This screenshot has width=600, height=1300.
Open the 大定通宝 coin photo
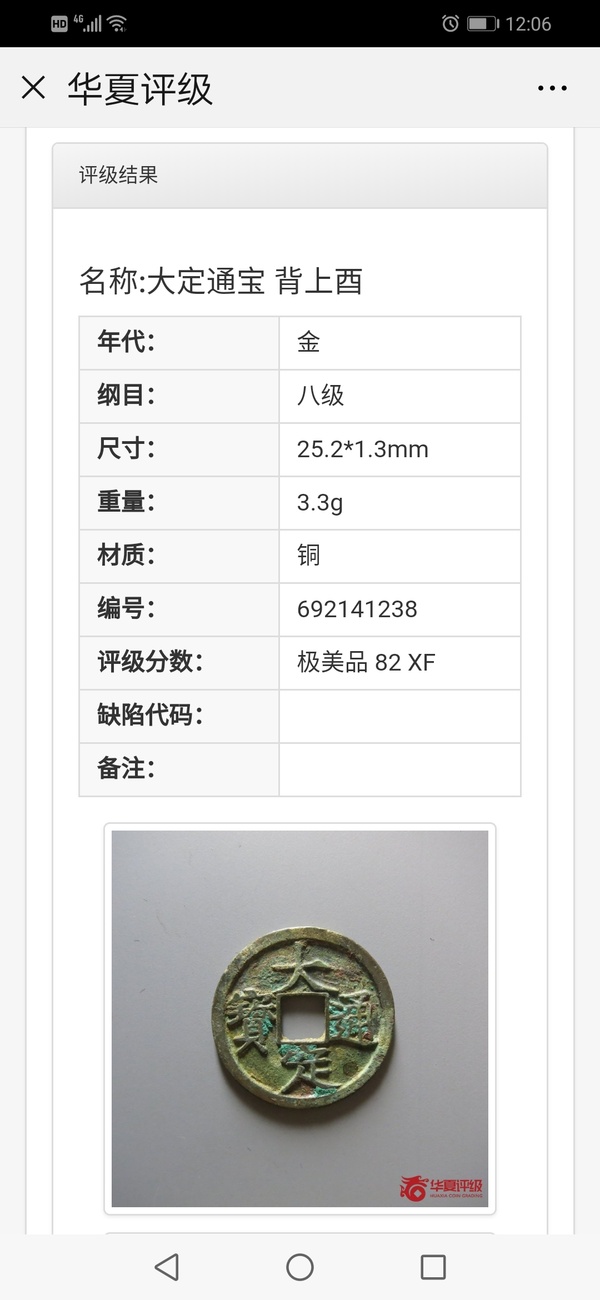pos(300,1018)
